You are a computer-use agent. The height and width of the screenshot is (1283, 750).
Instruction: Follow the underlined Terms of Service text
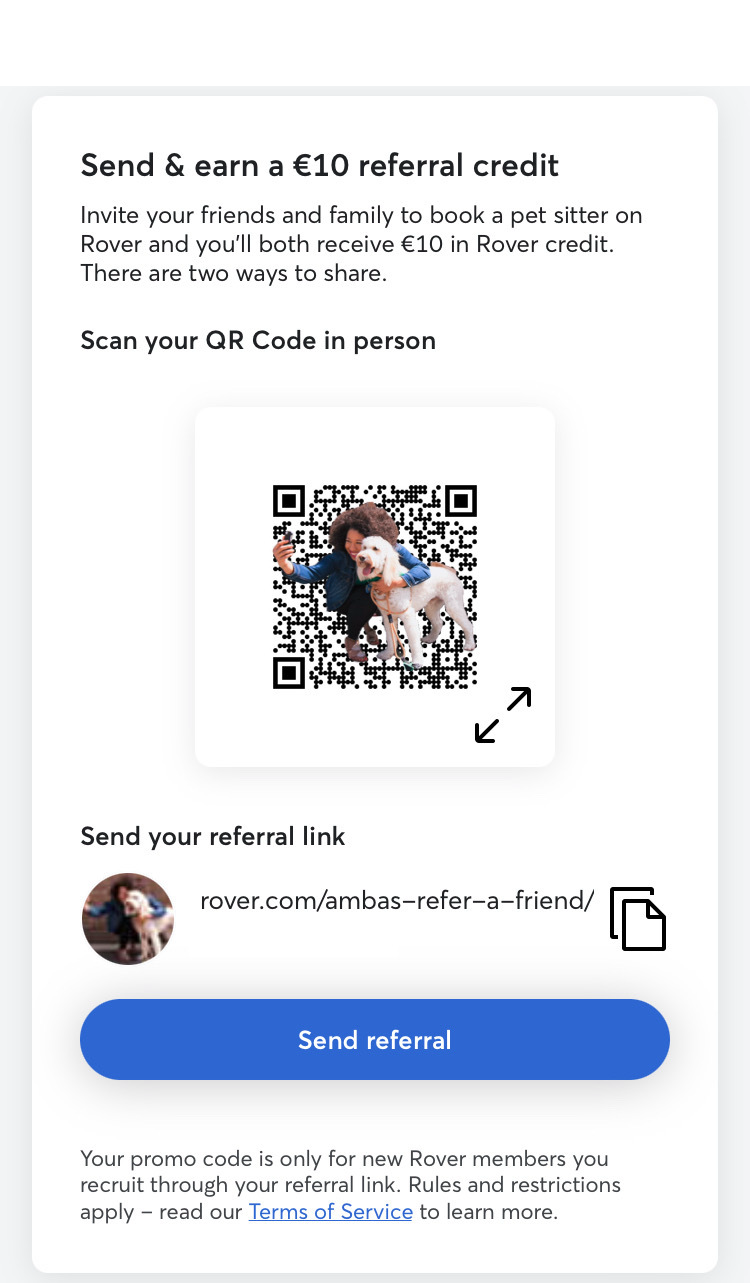(330, 1211)
